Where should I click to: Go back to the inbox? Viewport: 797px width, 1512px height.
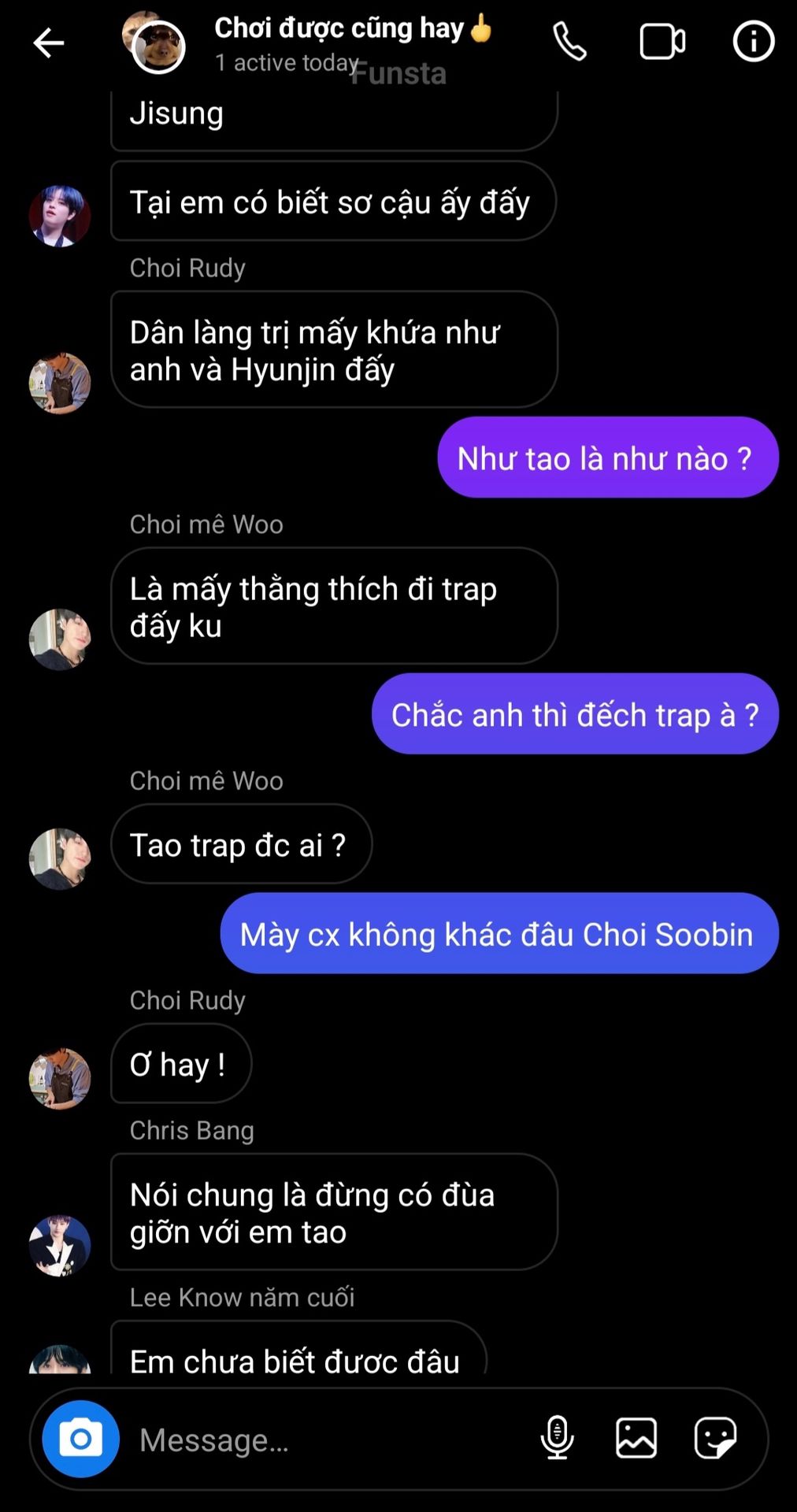point(48,43)
